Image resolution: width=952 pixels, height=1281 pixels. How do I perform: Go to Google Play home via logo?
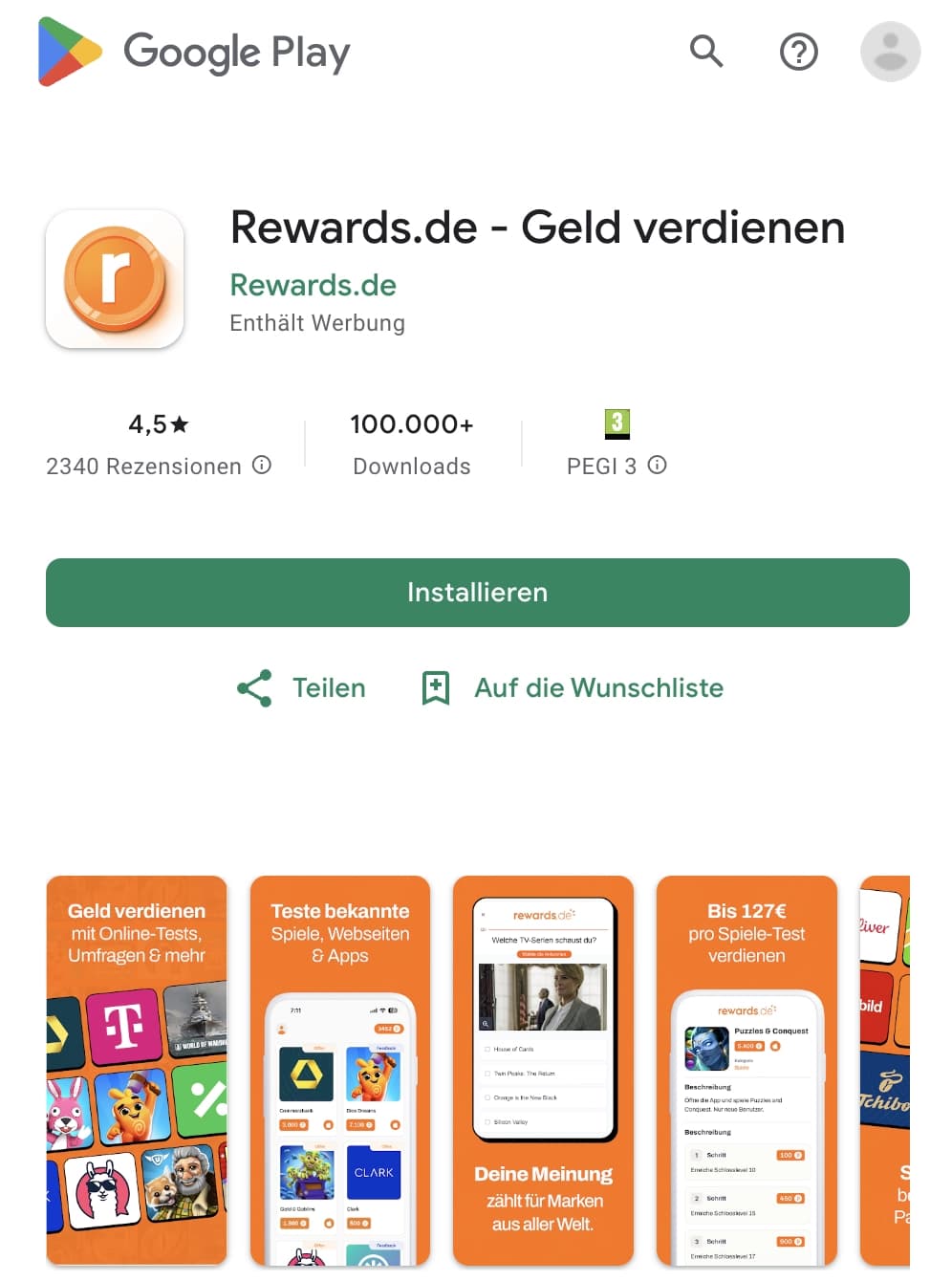tap(194, 52)
